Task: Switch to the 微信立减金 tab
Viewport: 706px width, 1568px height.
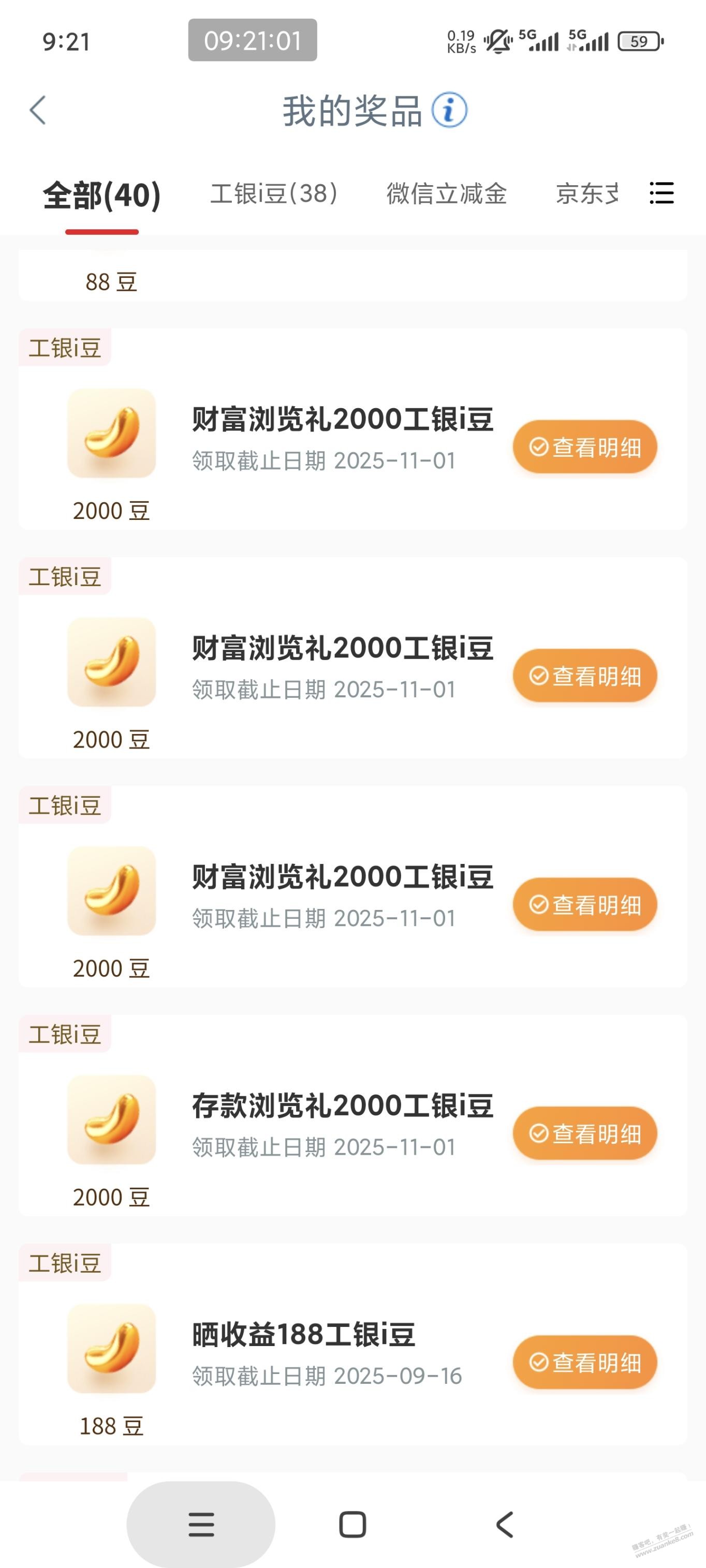Action: pos(447,194)
